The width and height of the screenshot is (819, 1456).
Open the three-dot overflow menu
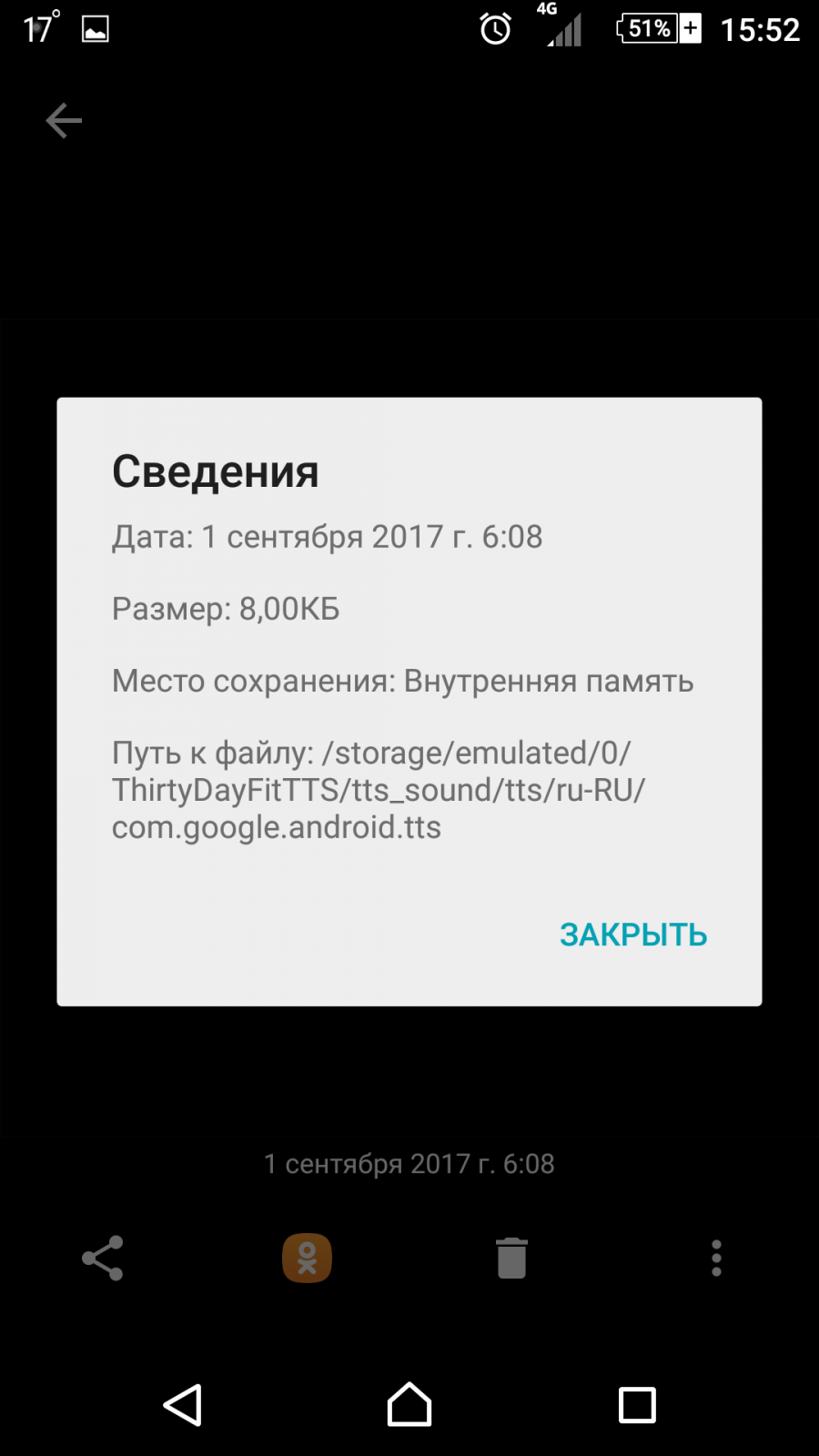pos(716,1258)
